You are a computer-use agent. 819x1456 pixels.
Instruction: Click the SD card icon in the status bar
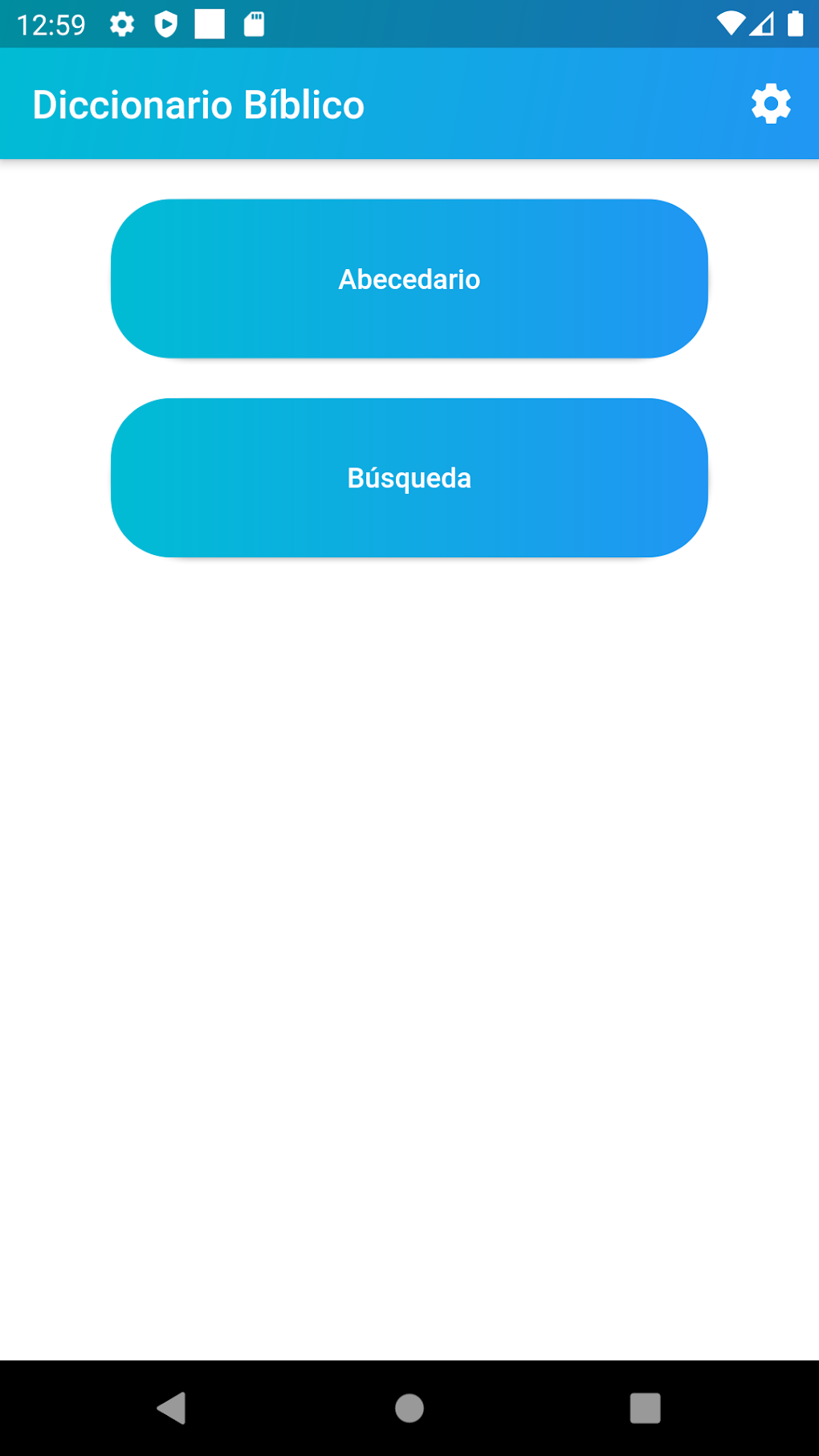pyautogui.click(x=255, y=25)
